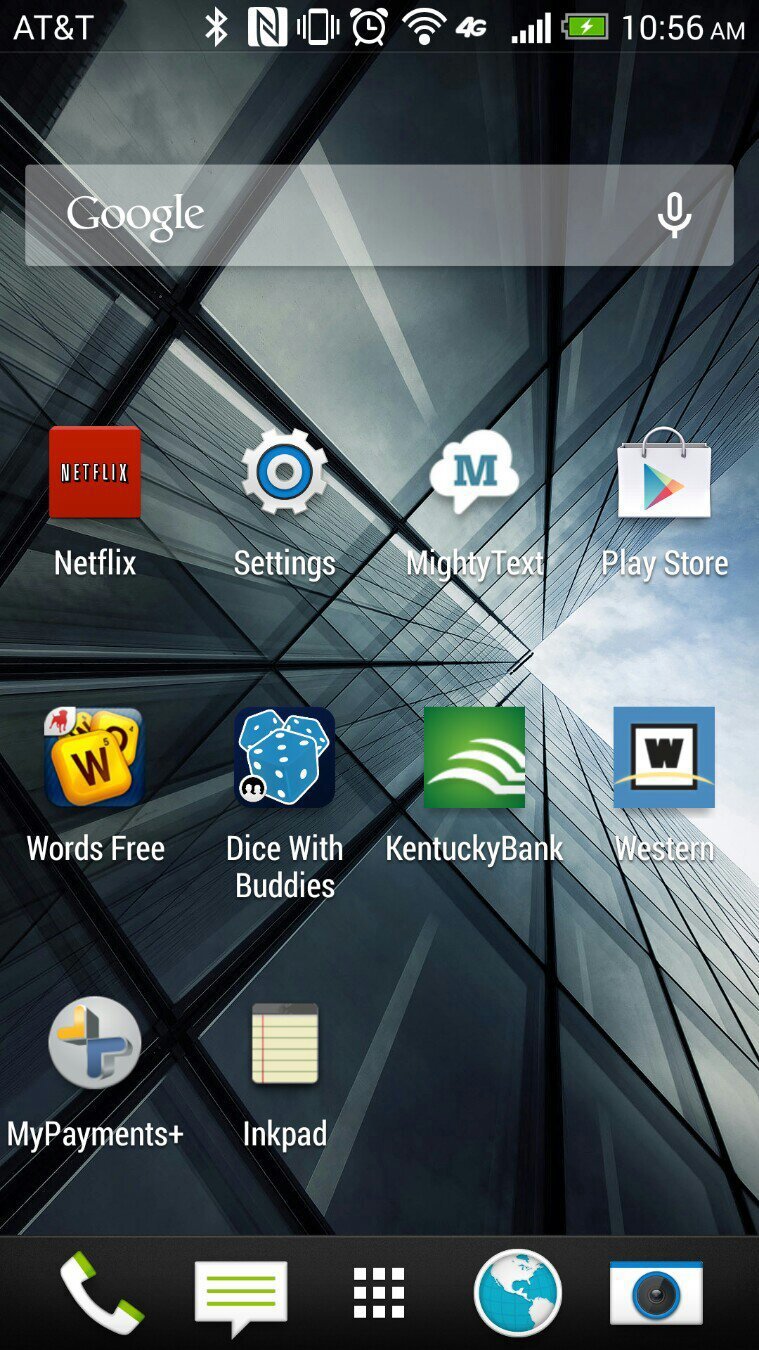
Task: Open the Play Store
Action: 664,473
